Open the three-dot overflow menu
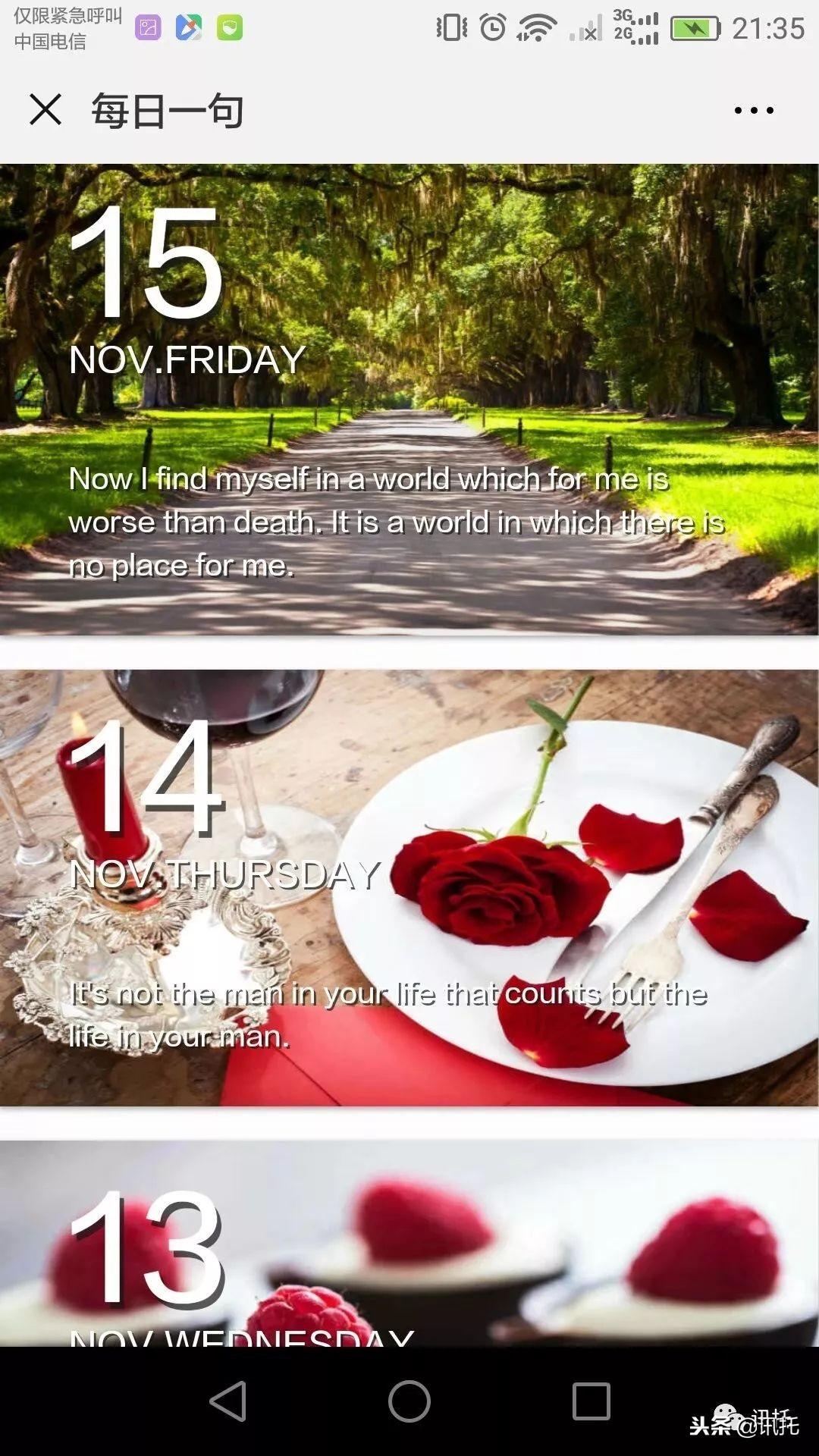 pos(754,111)
